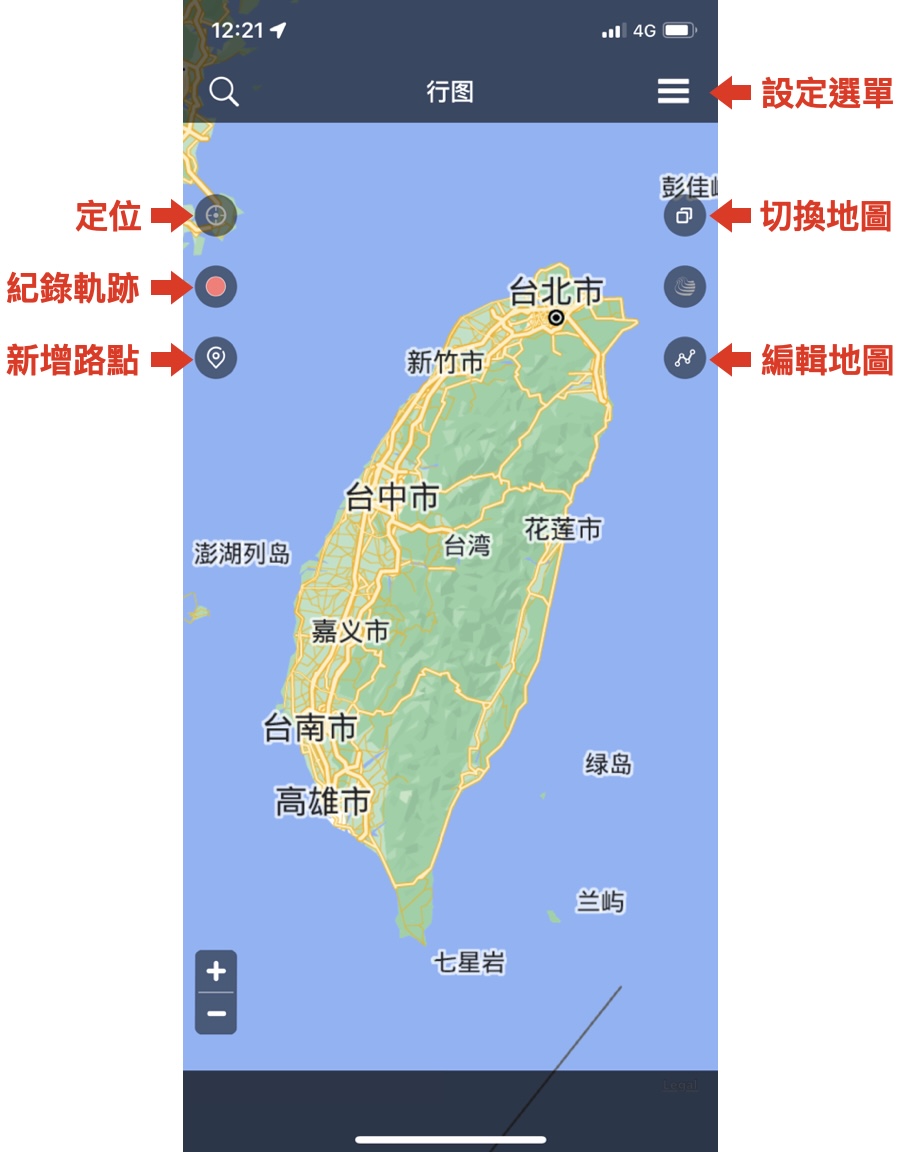
Task: Add a new waypoint pin
Action: click(x=216, y=357)
